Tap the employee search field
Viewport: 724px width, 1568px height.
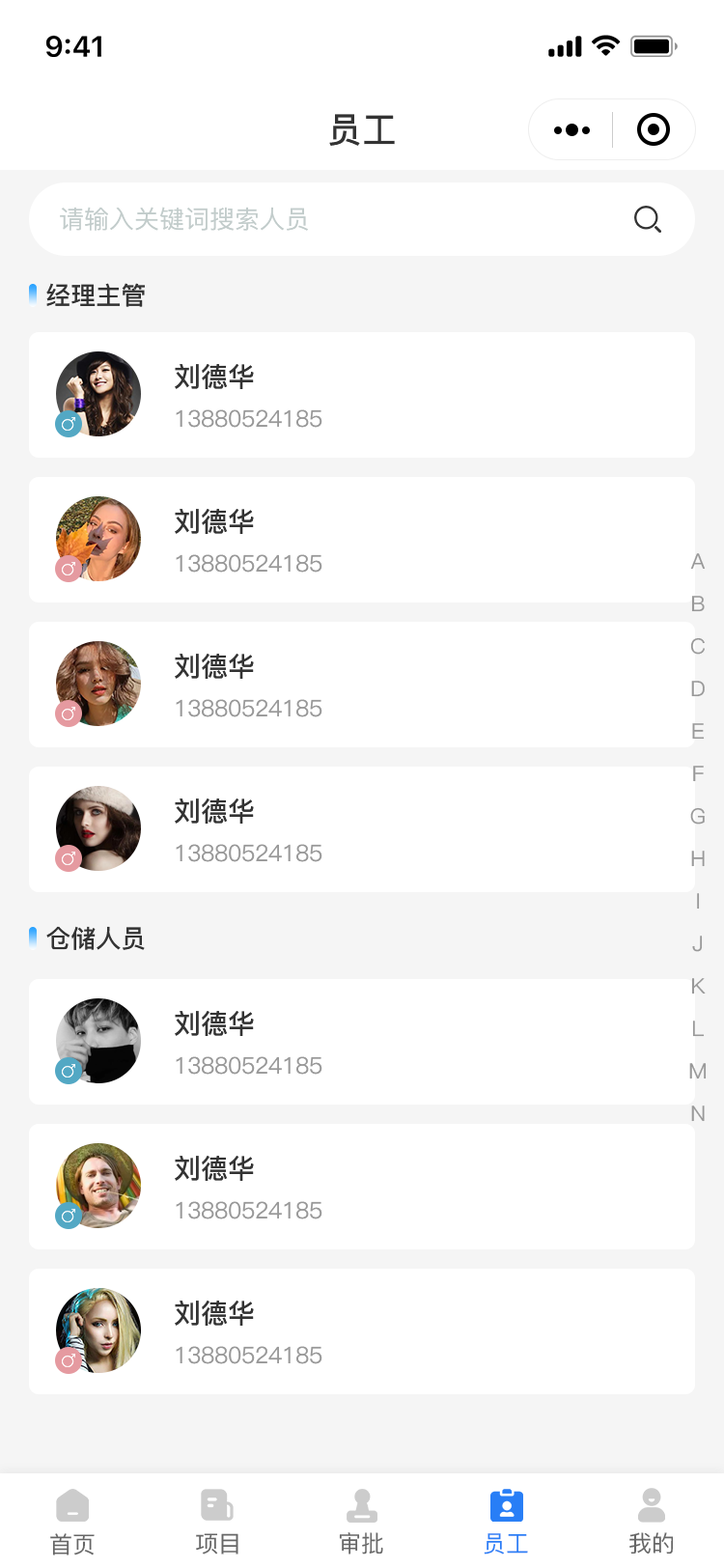(x=328, y=220)
